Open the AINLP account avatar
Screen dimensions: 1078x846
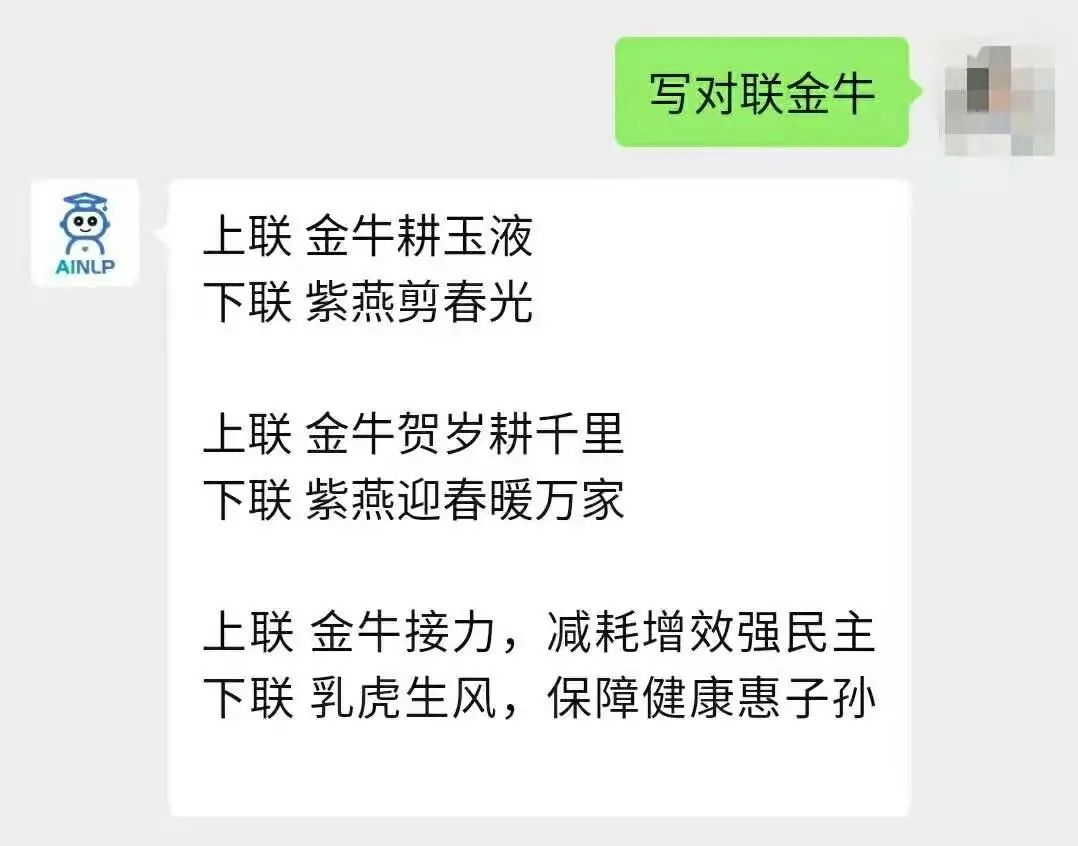tap(85, 233)
